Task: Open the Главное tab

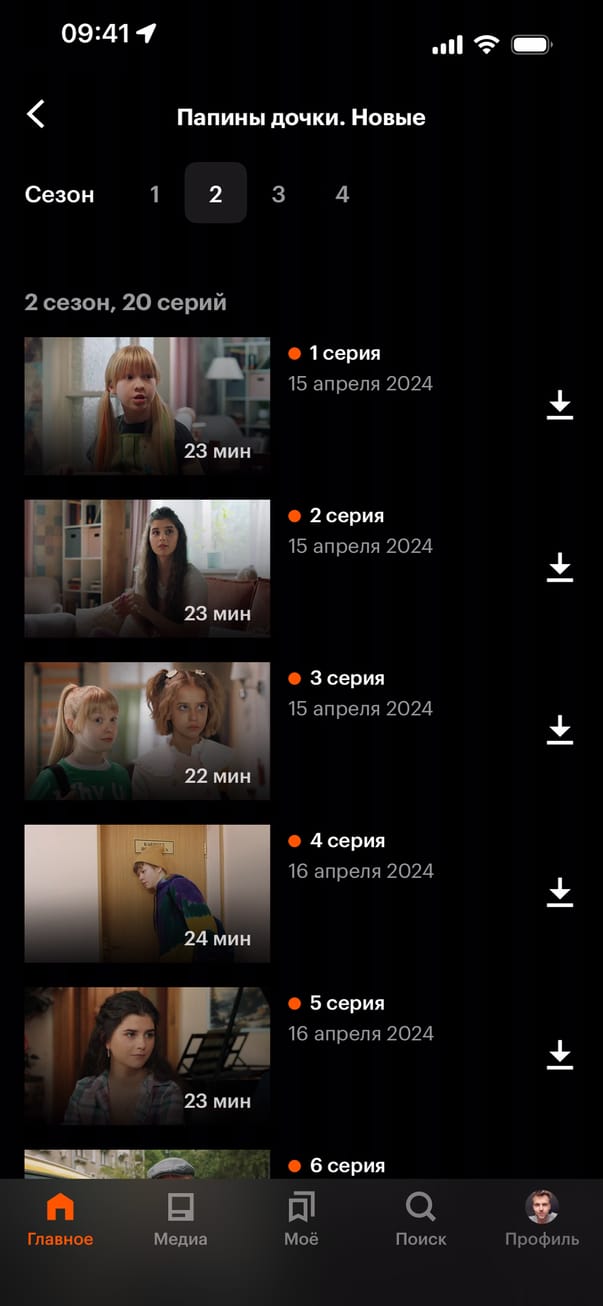Action: (x=60, y=1220)
